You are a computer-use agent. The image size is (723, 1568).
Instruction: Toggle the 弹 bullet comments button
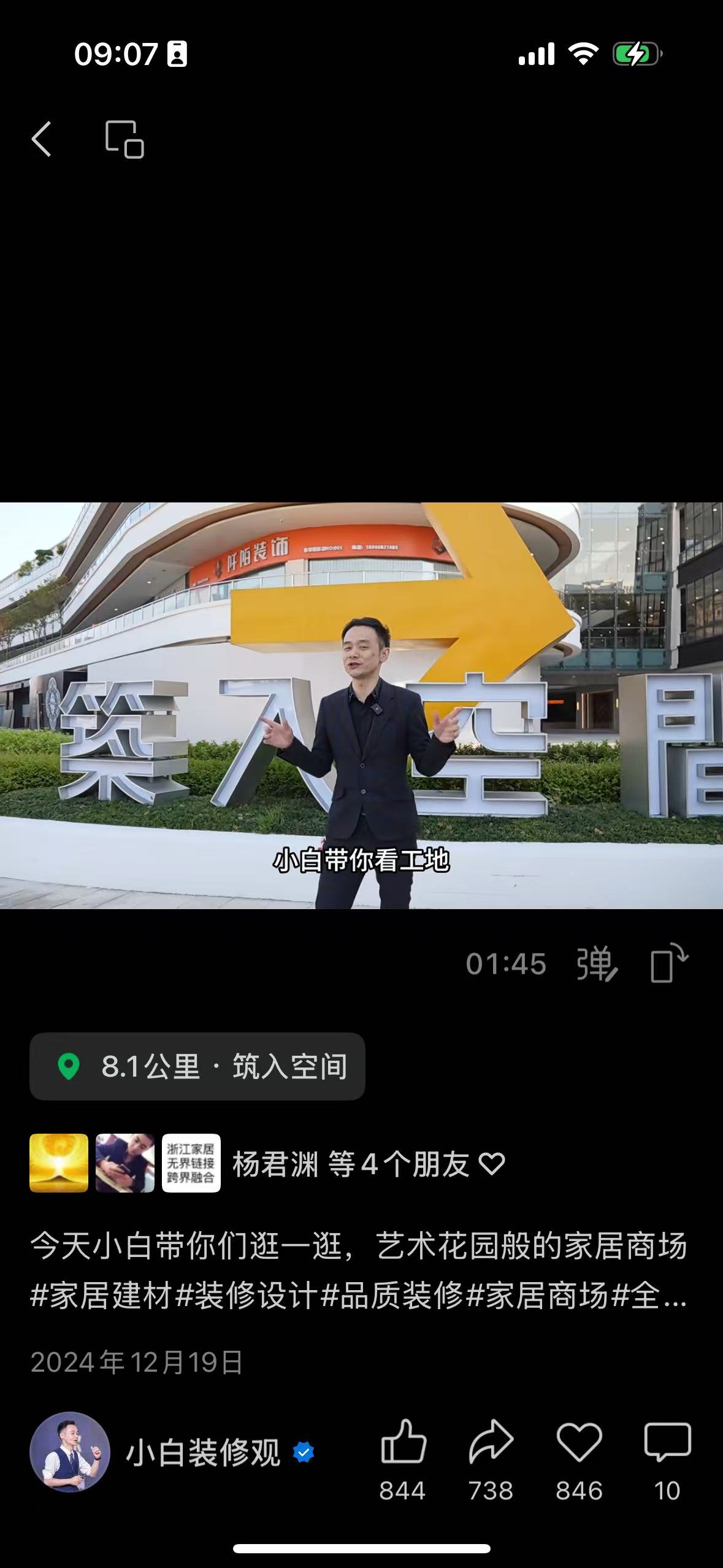pyautogui.click(x=596, y=964)
